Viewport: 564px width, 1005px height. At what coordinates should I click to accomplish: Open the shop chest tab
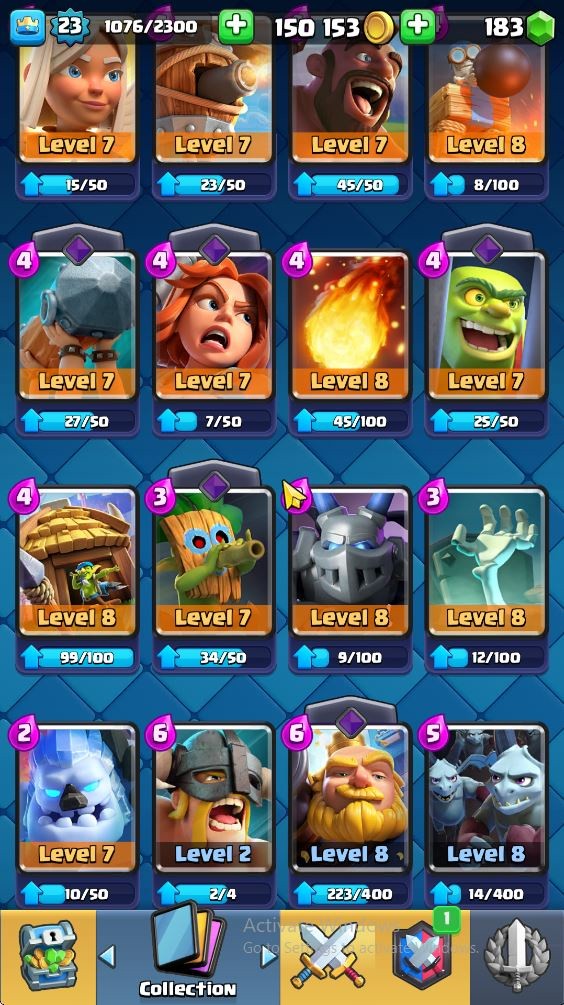47,956
